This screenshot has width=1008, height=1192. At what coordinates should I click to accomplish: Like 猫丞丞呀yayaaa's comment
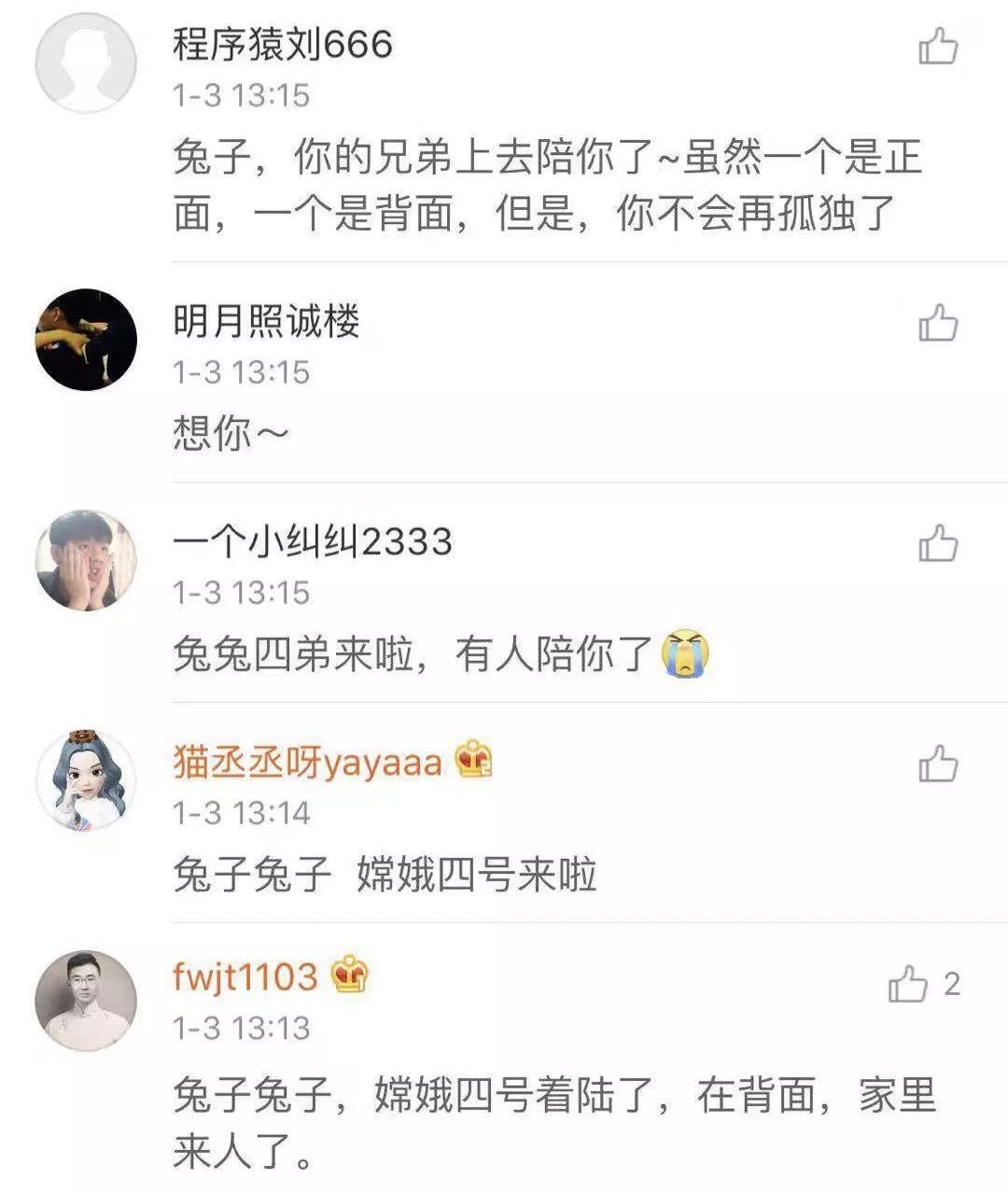click(938, 764)
